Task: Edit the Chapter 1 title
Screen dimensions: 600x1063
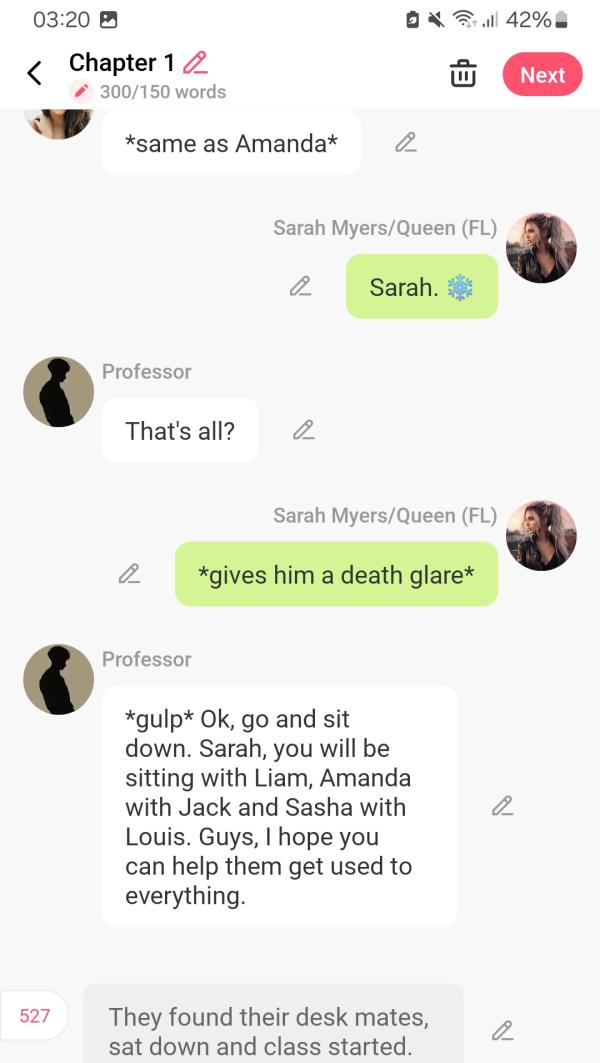Action: coord(196,62)
